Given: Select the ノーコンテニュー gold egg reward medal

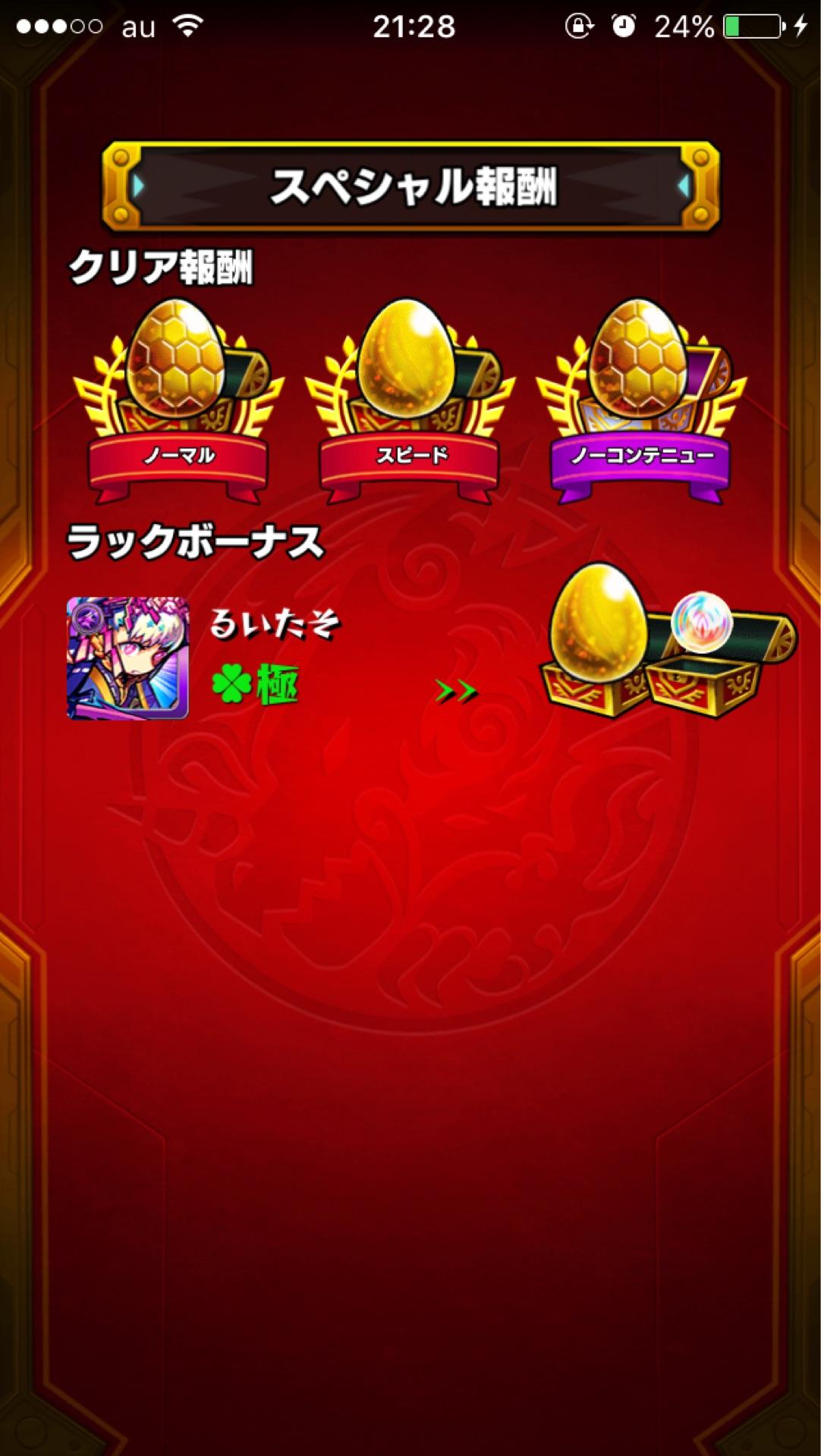Looking at the screenshot, I should tap(642, 394).
